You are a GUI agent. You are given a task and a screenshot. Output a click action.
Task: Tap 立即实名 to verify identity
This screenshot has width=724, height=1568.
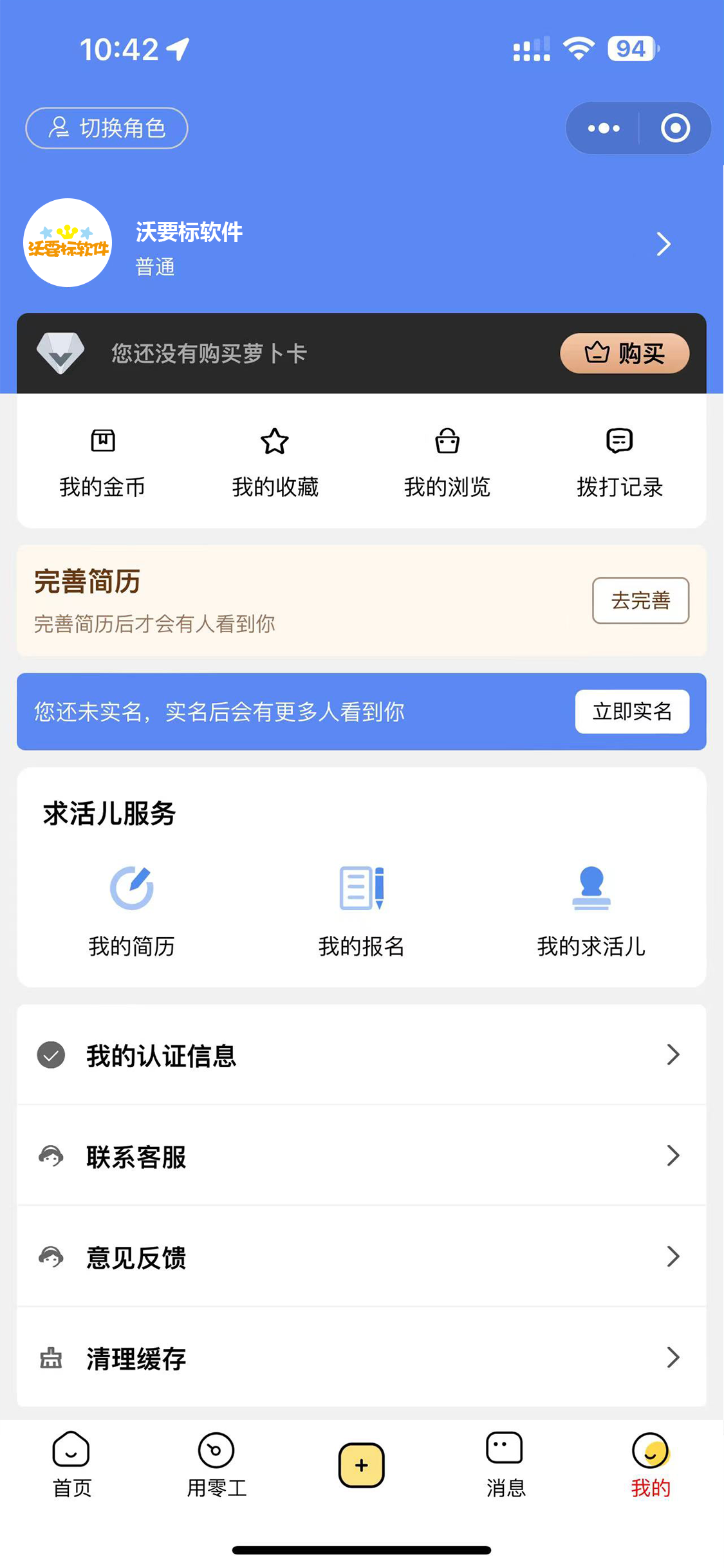[632, 711]
